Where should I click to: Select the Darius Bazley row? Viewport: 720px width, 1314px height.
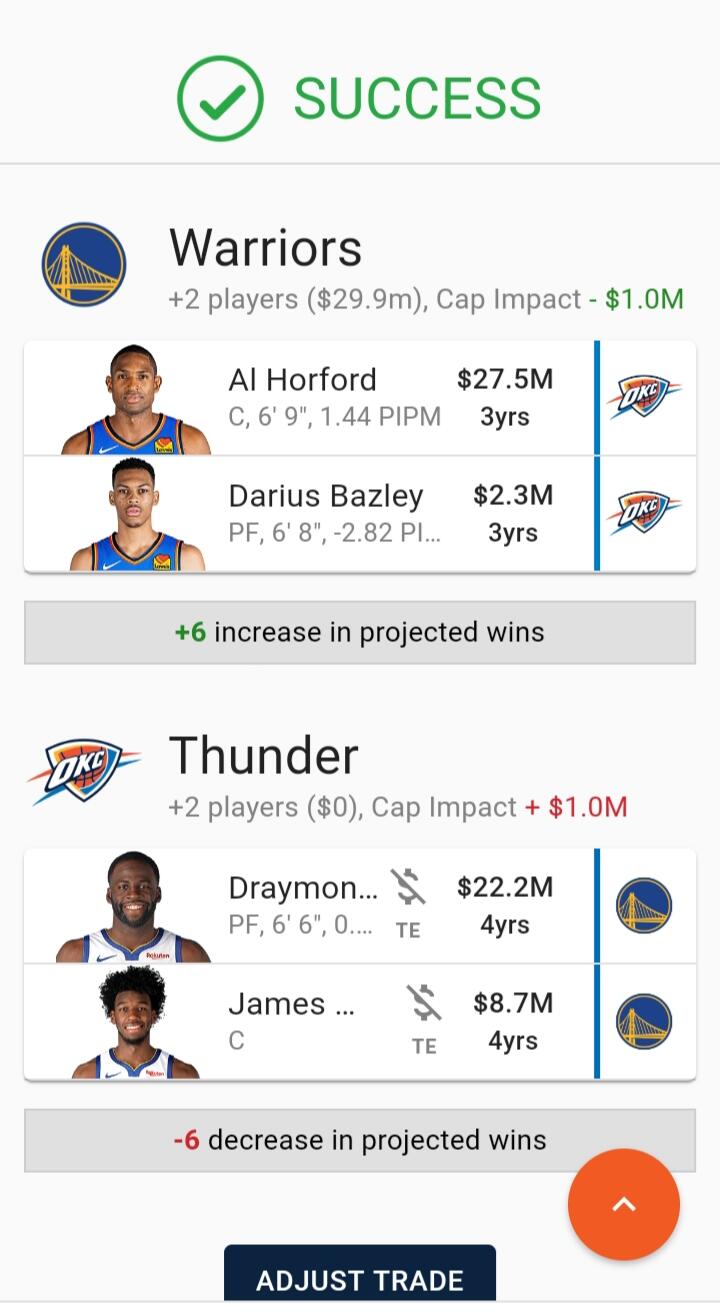(330, 514)
